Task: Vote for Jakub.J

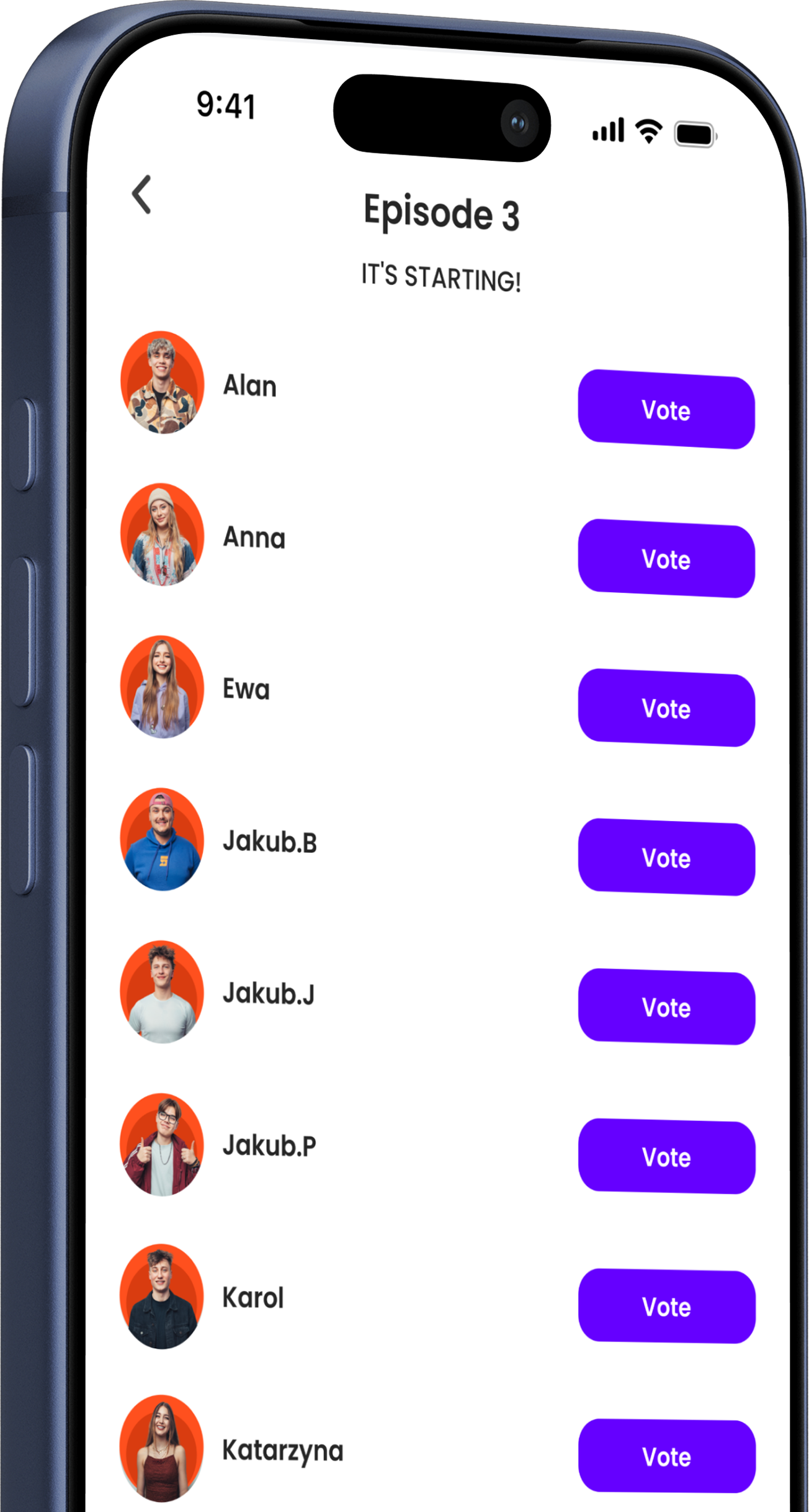Action: click(666, 1007)
